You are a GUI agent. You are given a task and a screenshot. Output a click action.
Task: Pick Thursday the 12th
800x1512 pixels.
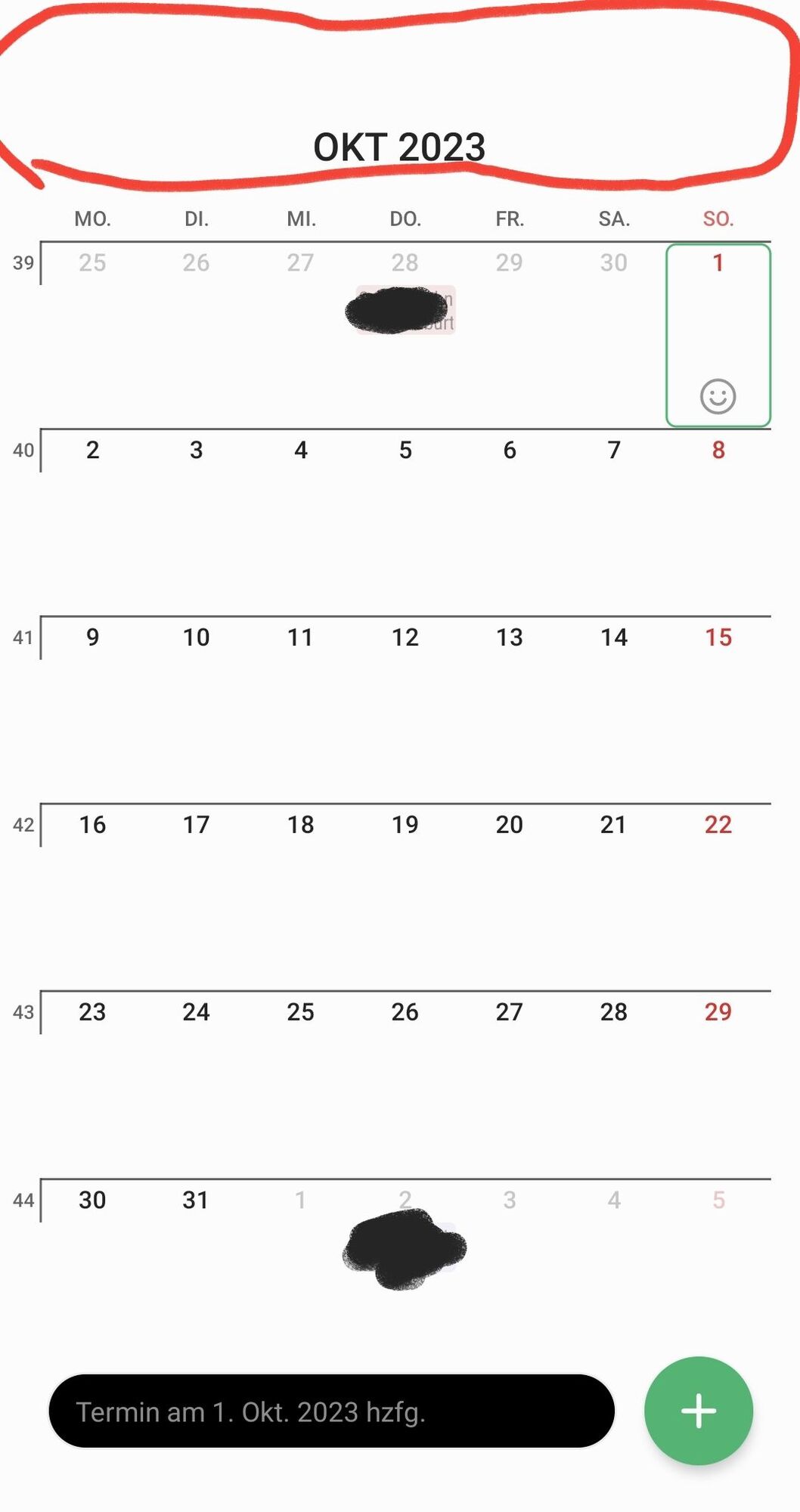[x=405, y=638]
